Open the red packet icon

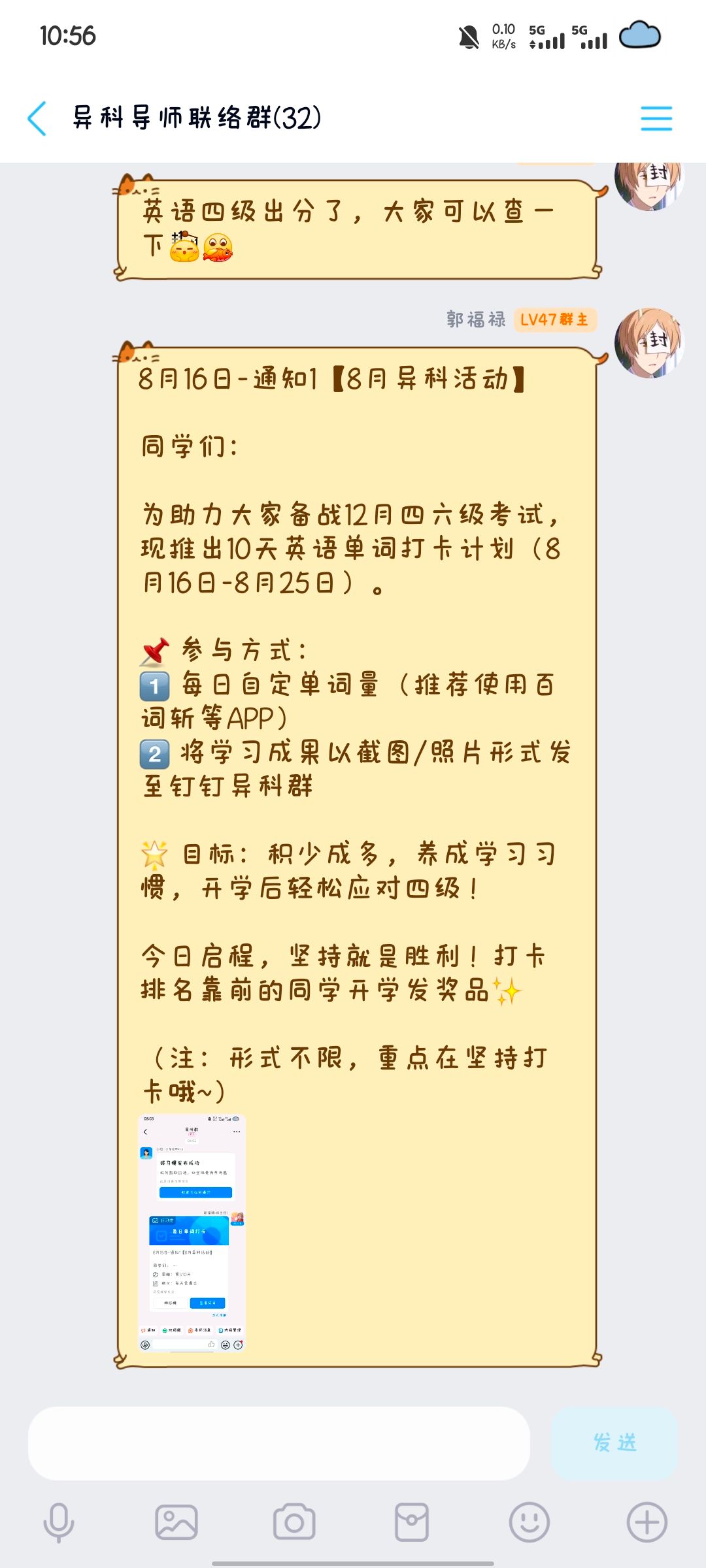(x=412, y=1522)
